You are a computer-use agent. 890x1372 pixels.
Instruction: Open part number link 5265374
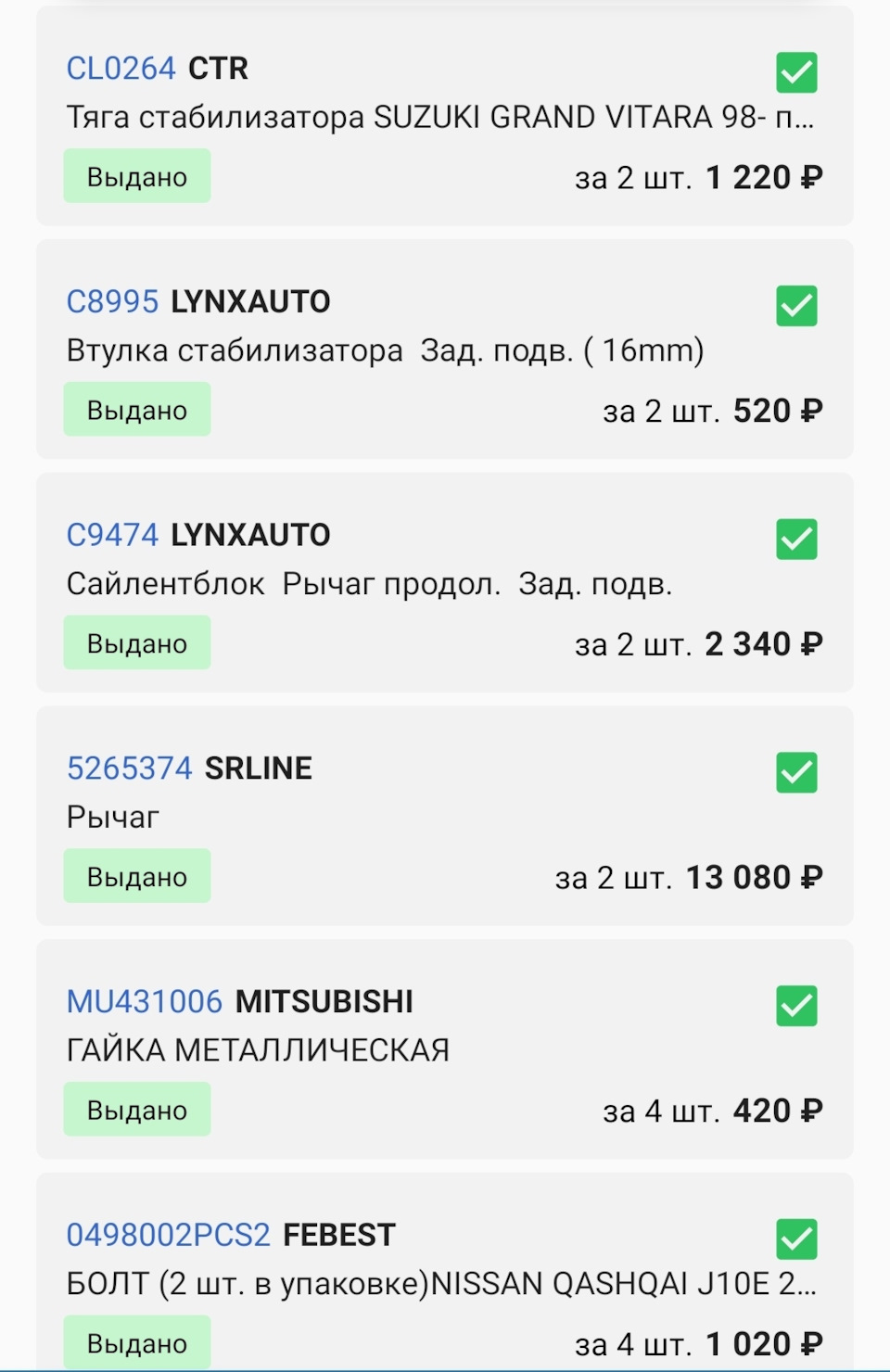(x=129, y=769)
